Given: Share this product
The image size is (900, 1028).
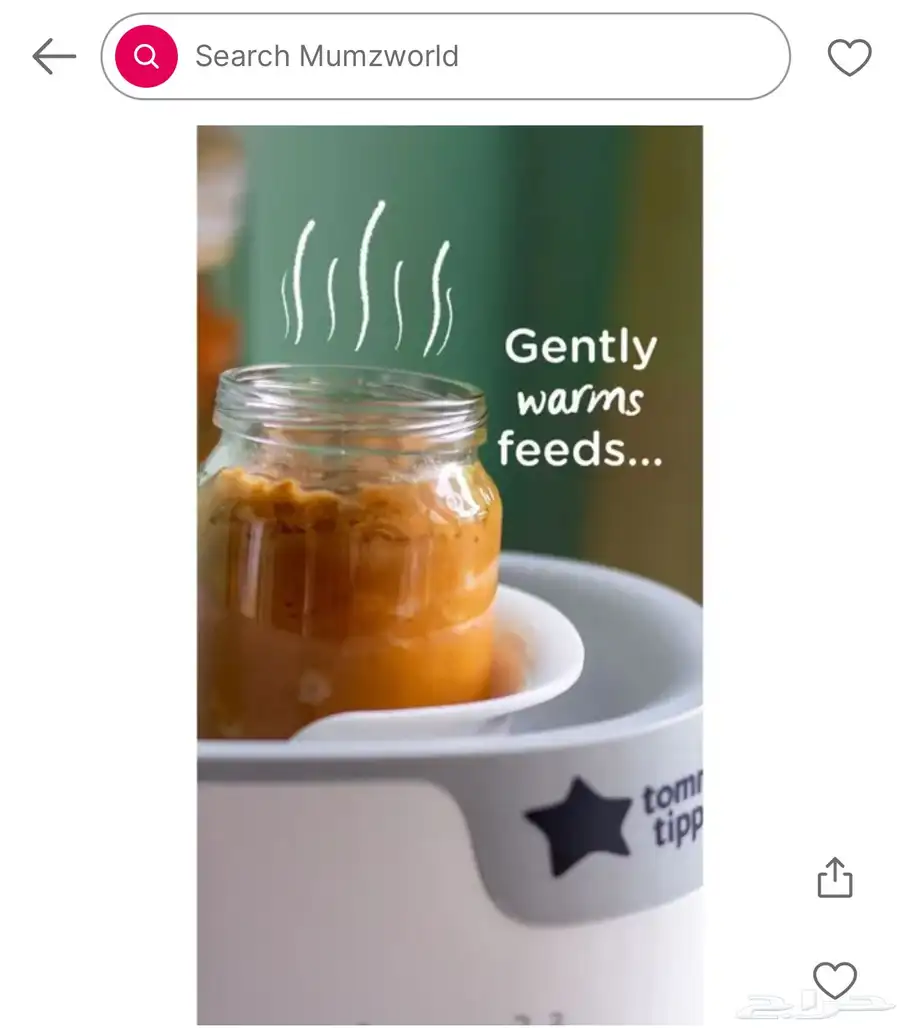Looking at the screenshot, I should pyautogui.click(x=834, y=878).
